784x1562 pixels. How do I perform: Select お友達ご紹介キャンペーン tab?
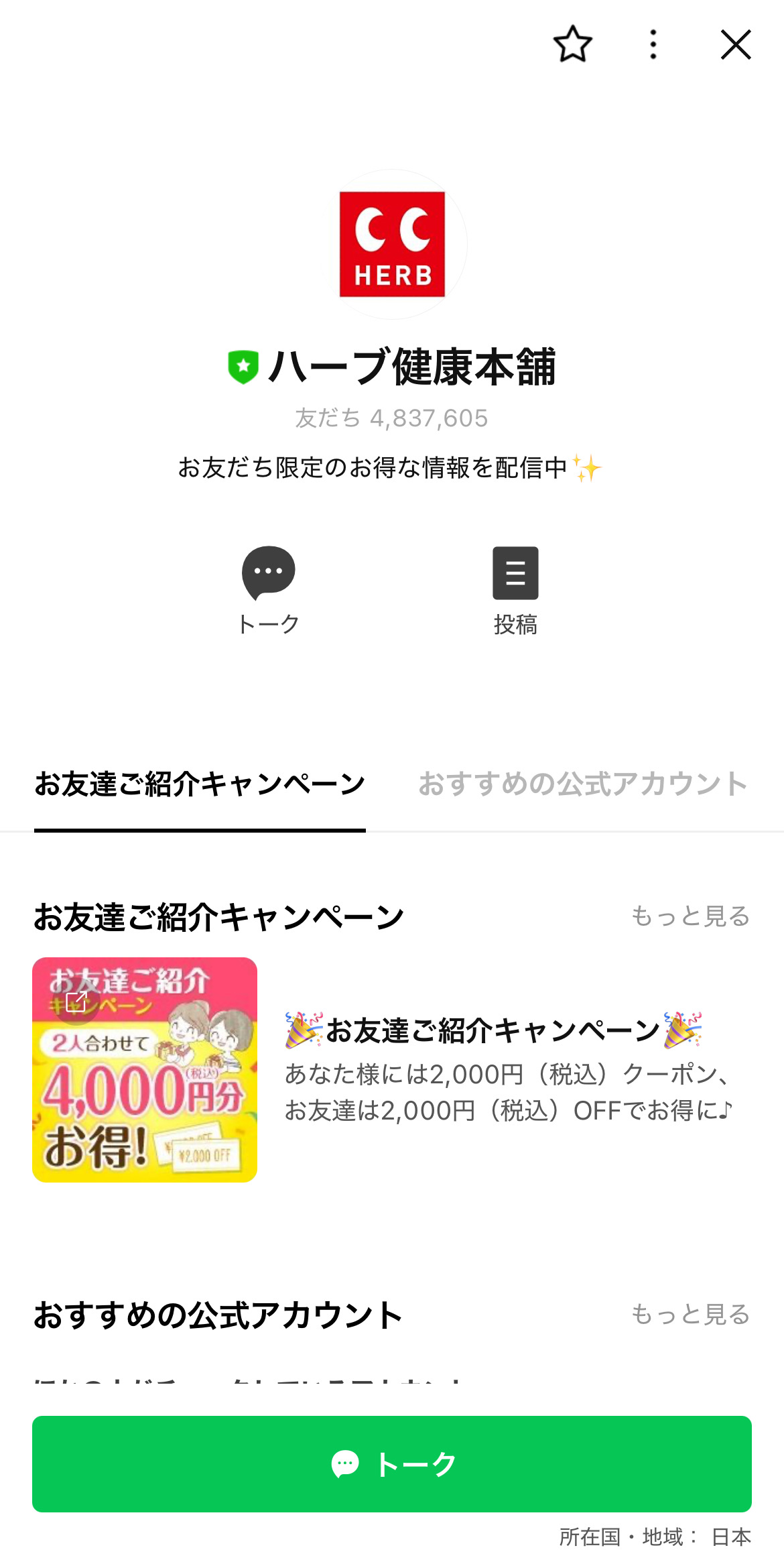(200, 784)
